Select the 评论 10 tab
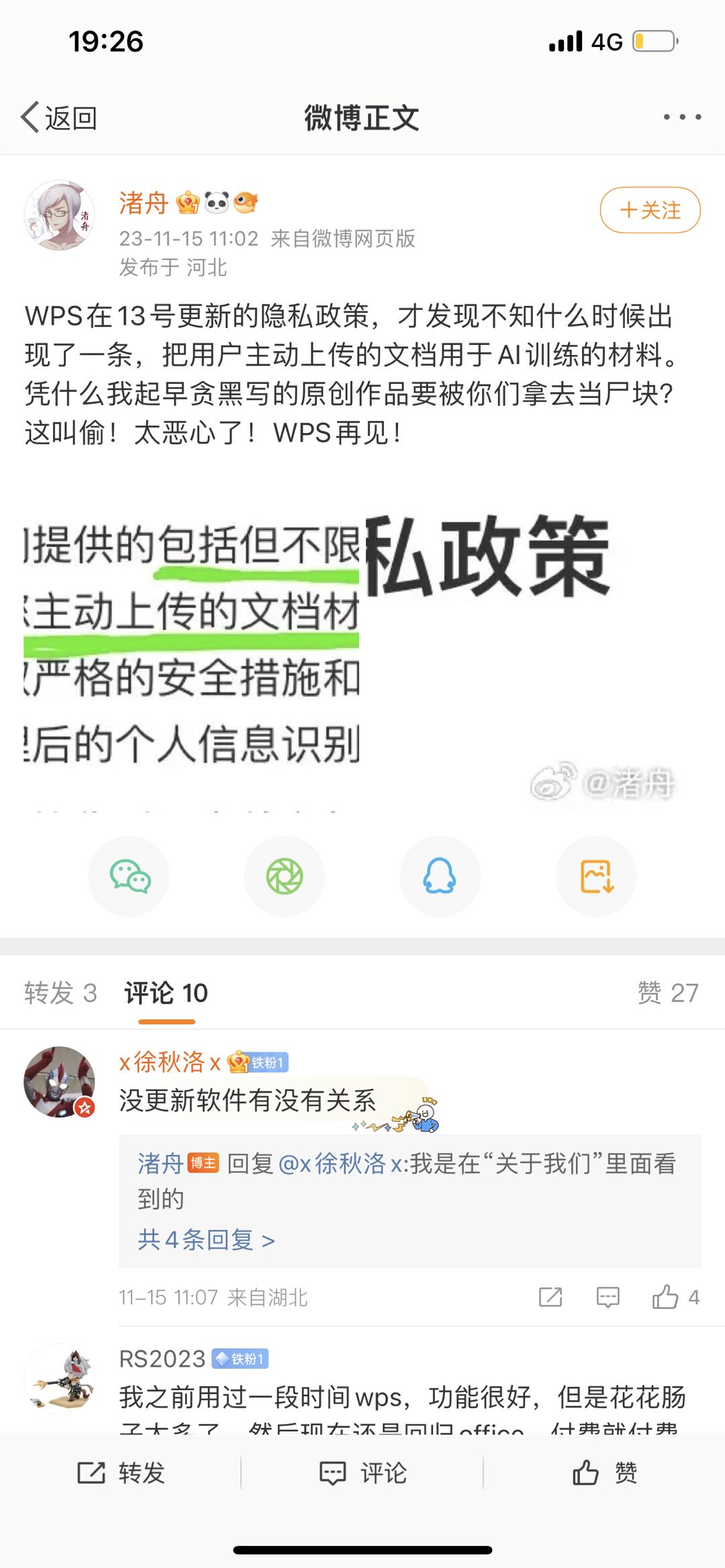The height and width of the screenshot is (1568, 725). pyautogui.click(x=166, y=993)
